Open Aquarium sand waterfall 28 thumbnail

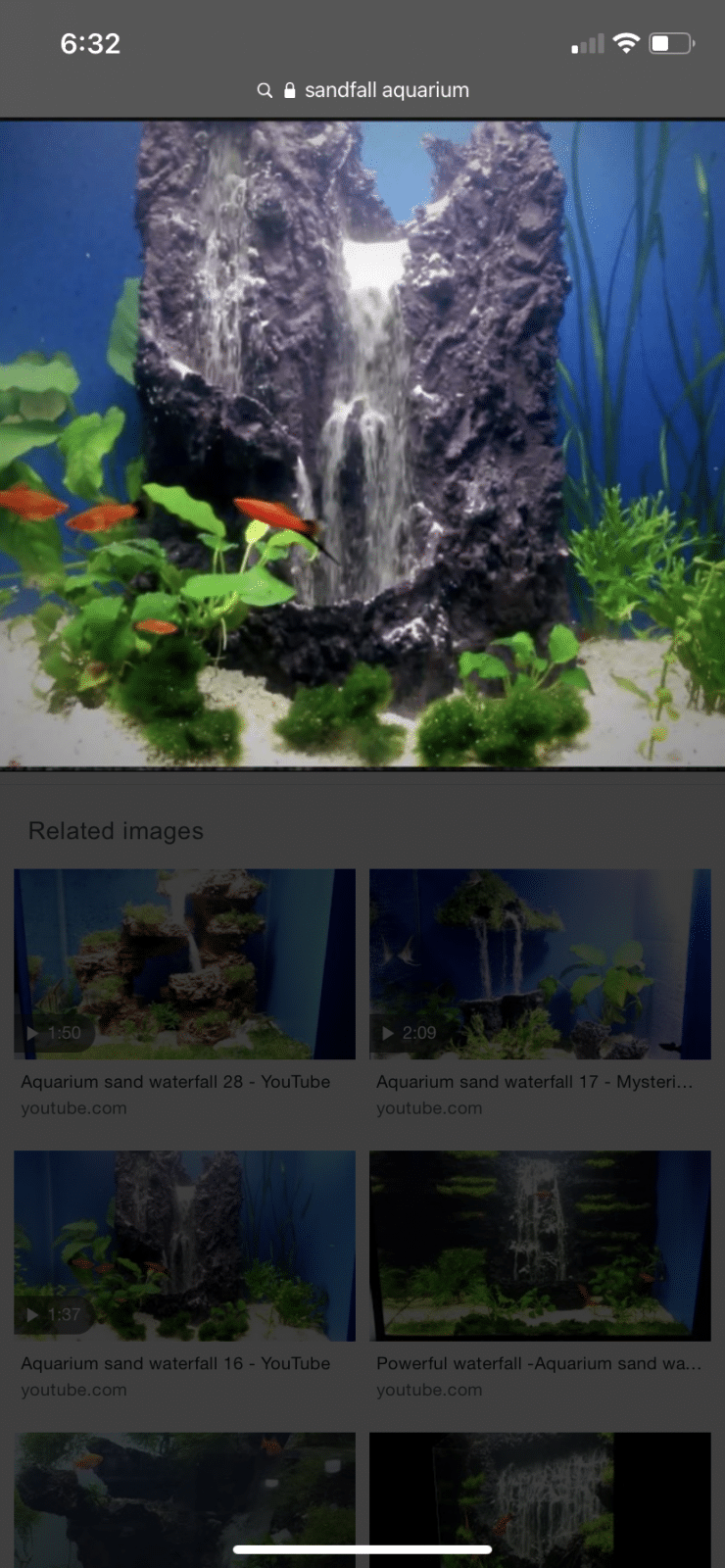pyautogui.click(x=184, y=963)
